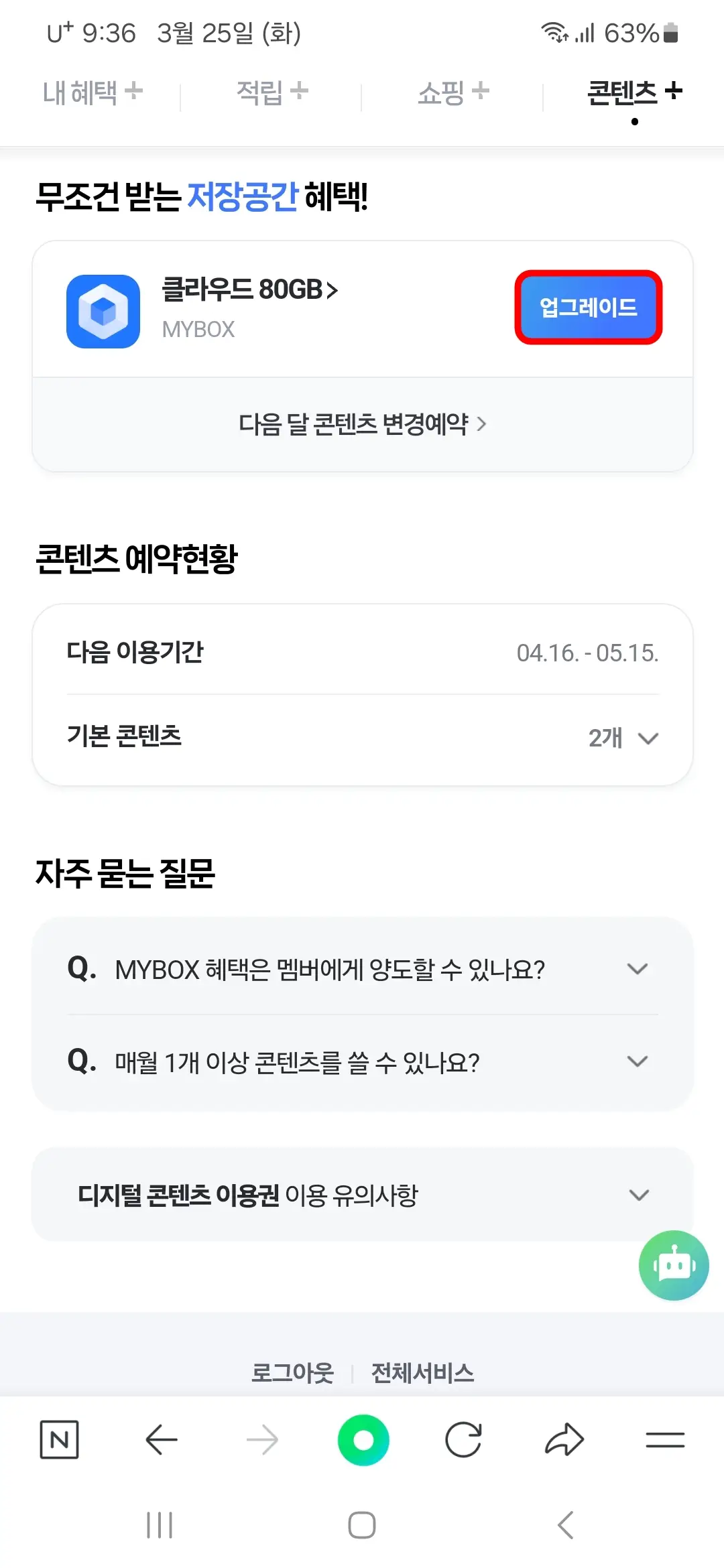Expand the 기본 콘텐츠 2개 section

coord(648,738)
